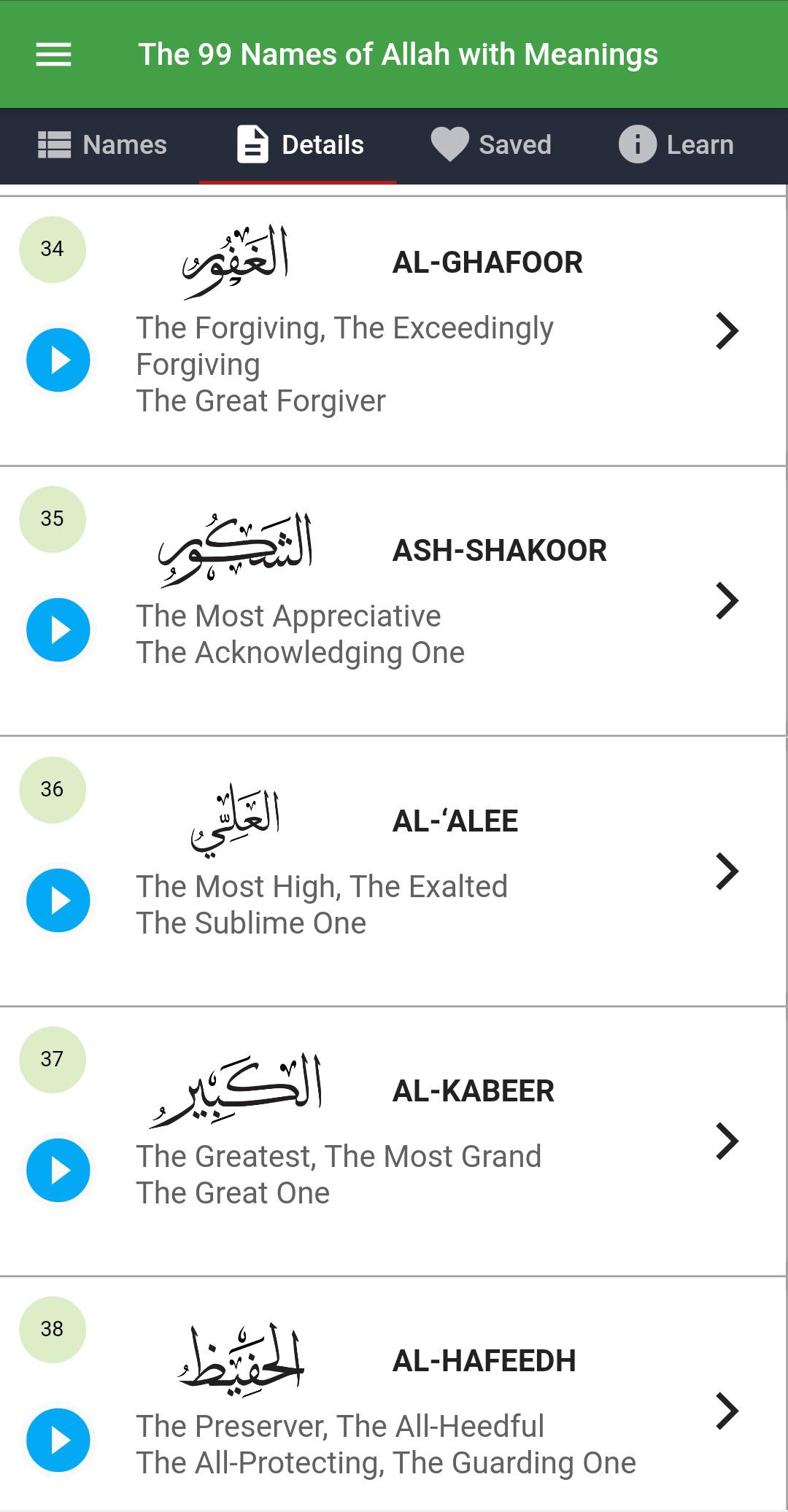Listen to Al-Kabeer pronunciation
Screen dimensions: 788x1512
[x=58, y=1170]
